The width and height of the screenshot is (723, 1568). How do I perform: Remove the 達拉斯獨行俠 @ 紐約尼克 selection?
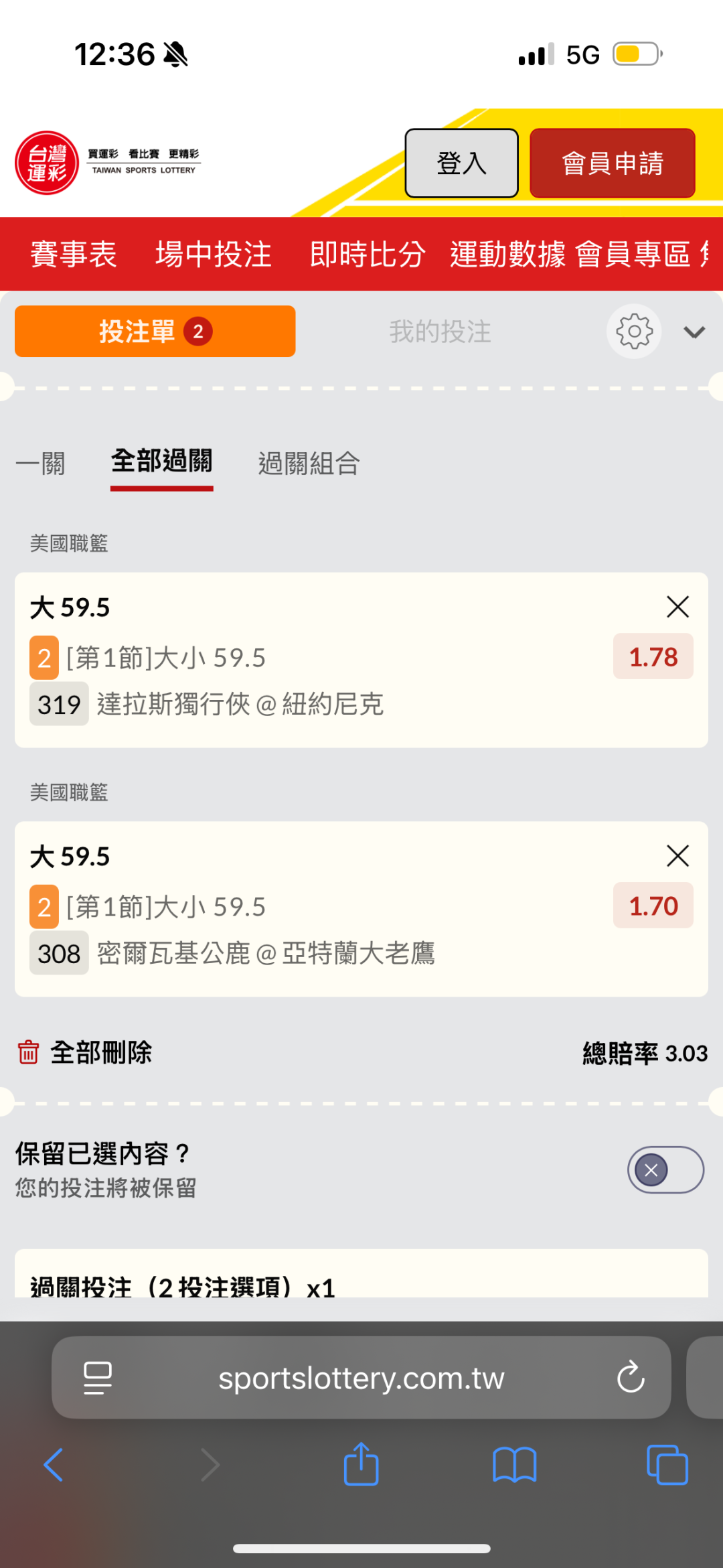[677, 607]
